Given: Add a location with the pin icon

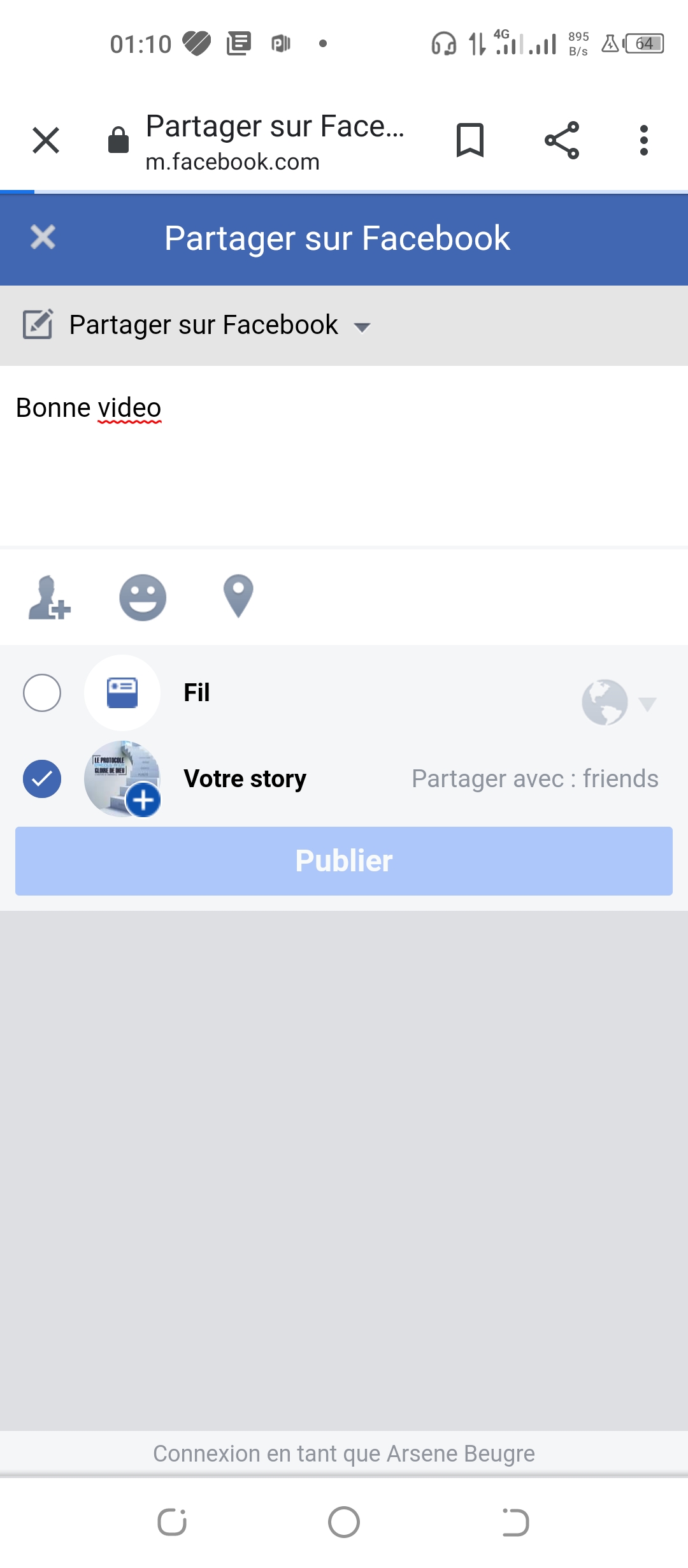Looking at the screenshot, I should coord(238,596).
